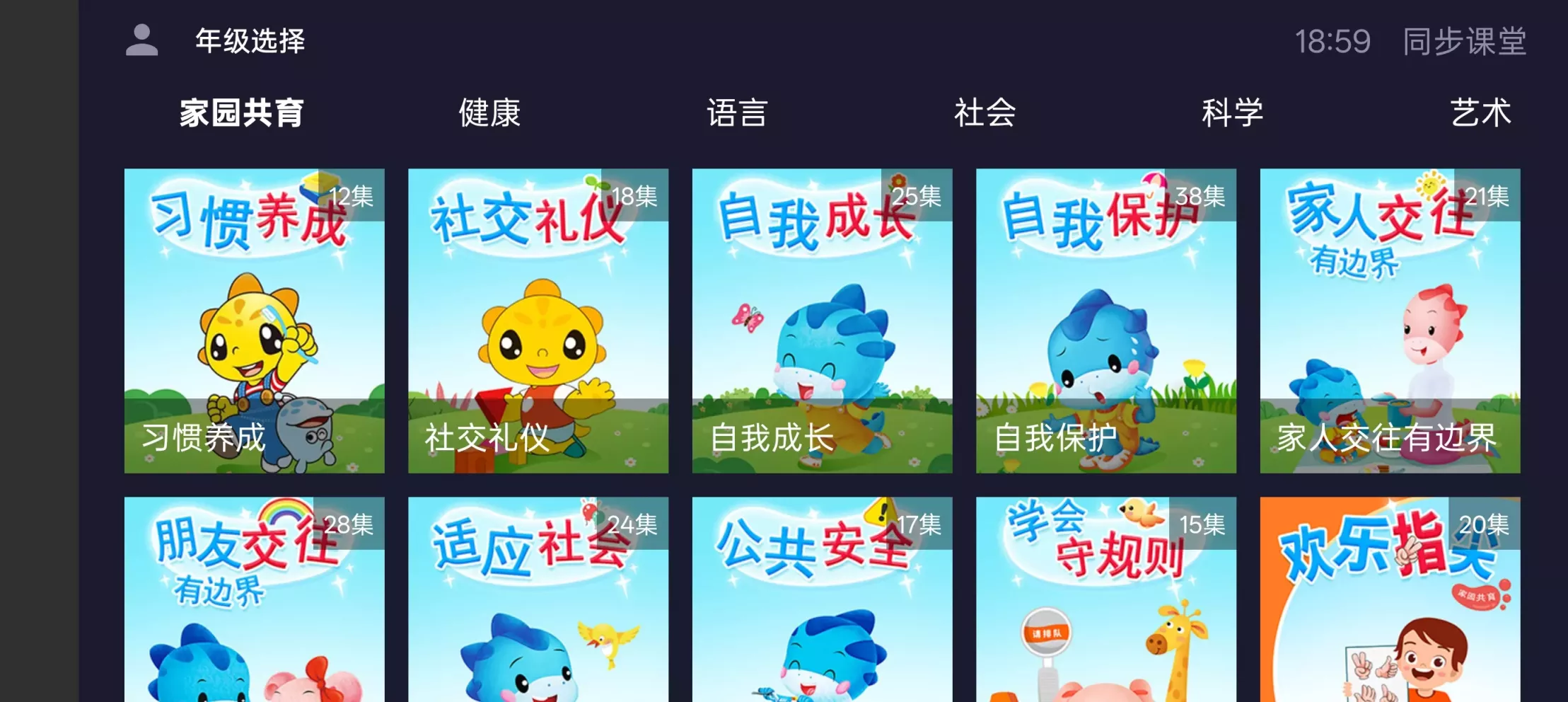
Task: Open the 自我成长 course card
Action: pyautogui.click(x=822, y=321)
